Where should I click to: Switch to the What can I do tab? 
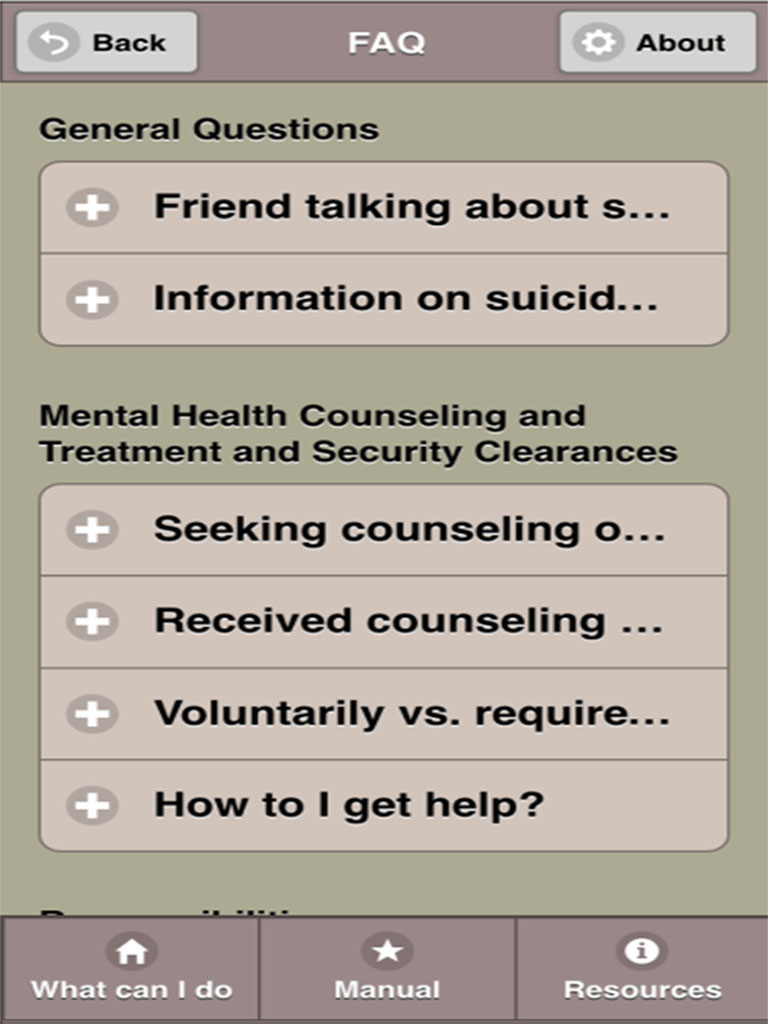point(131,970)
